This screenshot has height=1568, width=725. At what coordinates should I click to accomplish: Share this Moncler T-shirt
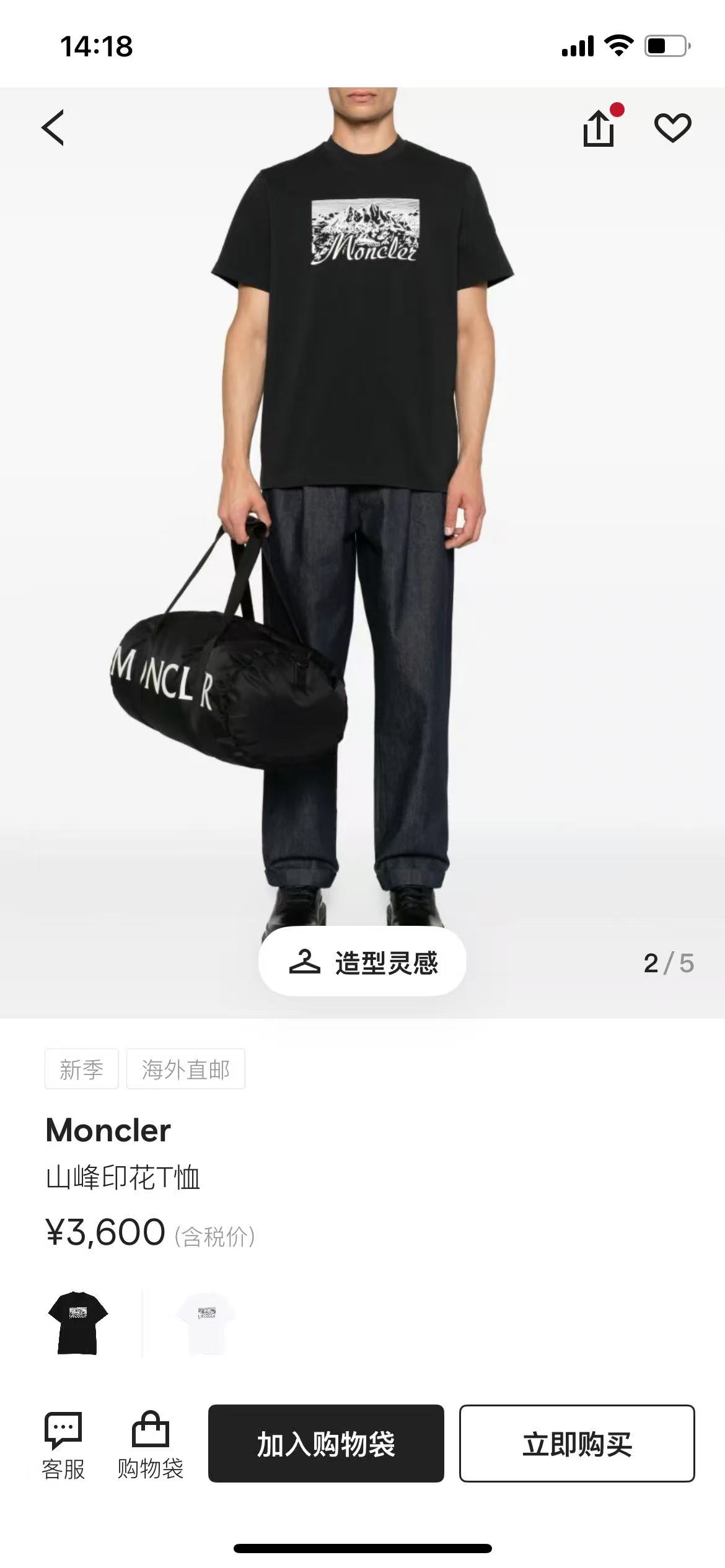[599, 128]
